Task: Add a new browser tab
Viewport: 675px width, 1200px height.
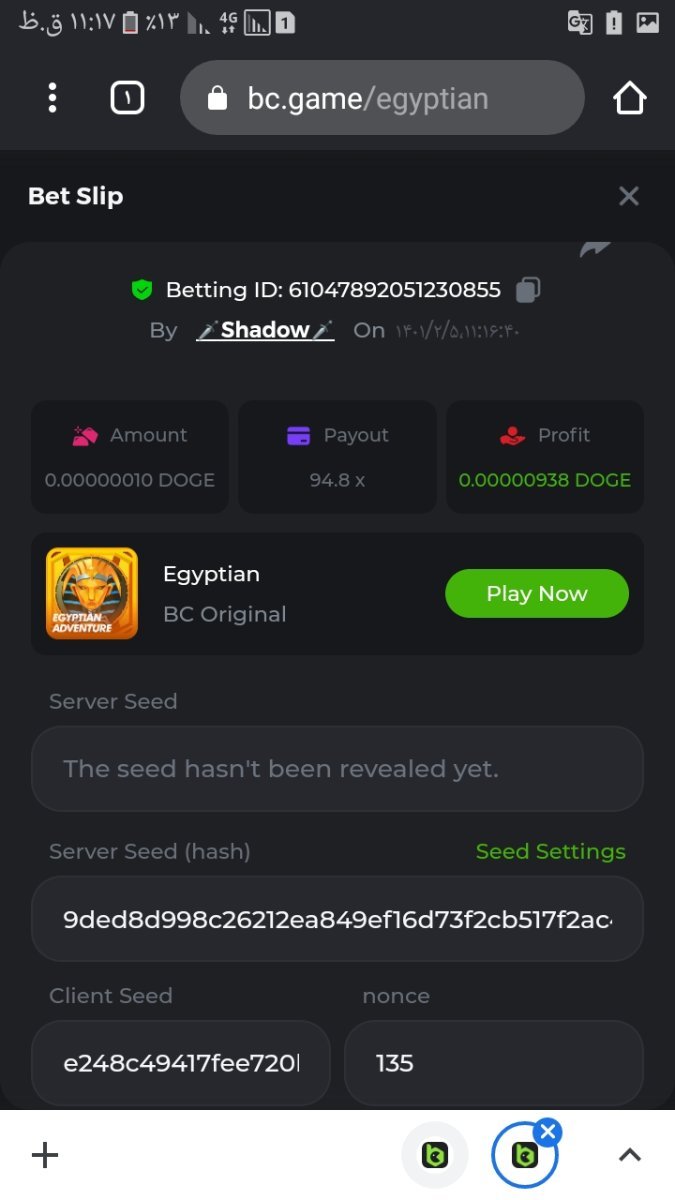Action: [x=45, y=1156]
